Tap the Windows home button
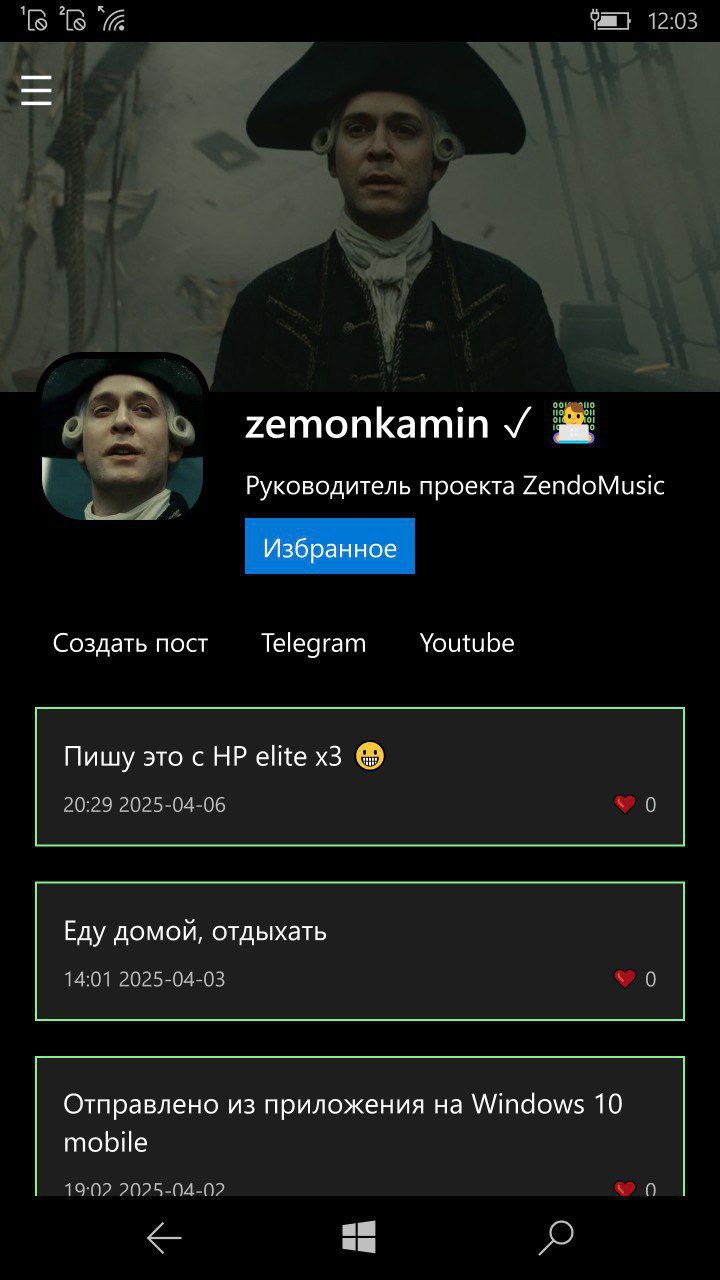This screenshot has height=1280, width=720. pyautogui.click(x=359, y=1238)
